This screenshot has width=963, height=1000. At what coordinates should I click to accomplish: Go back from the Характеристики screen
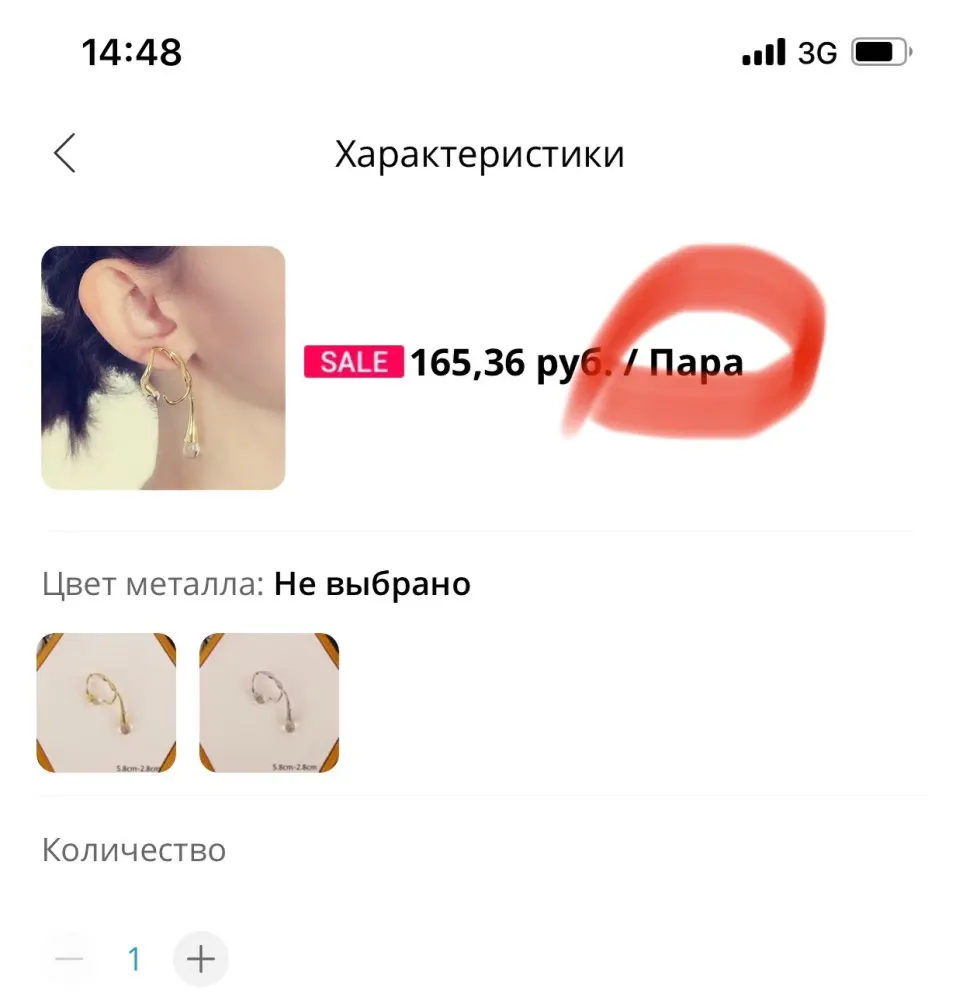point(65,154)
